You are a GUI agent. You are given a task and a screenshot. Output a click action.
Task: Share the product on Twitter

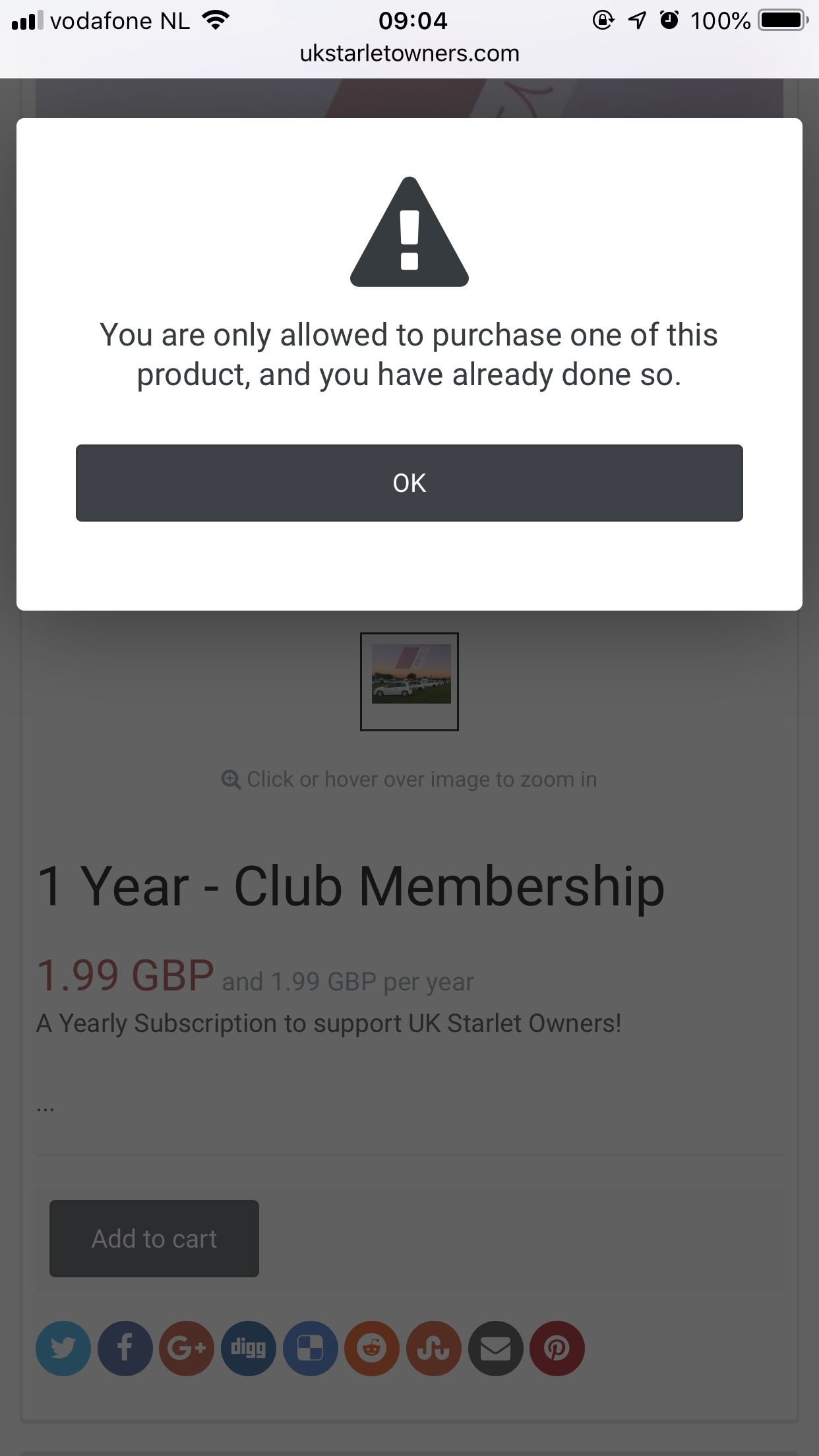[x=63, y=1349]
